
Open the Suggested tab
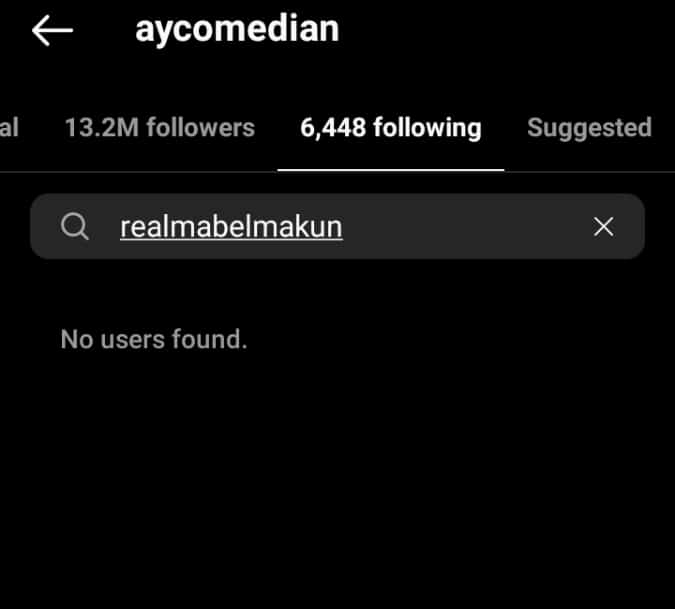pyautogui.click(x=589, y=128)
